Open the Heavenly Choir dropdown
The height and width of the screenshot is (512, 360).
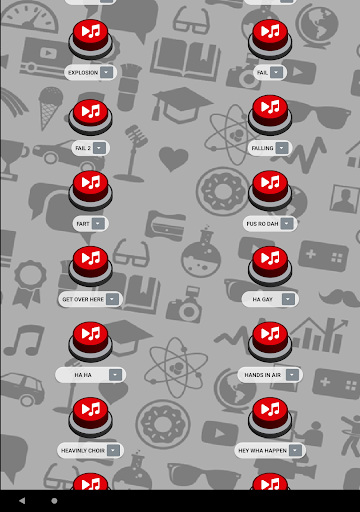(x=113, y=451)
